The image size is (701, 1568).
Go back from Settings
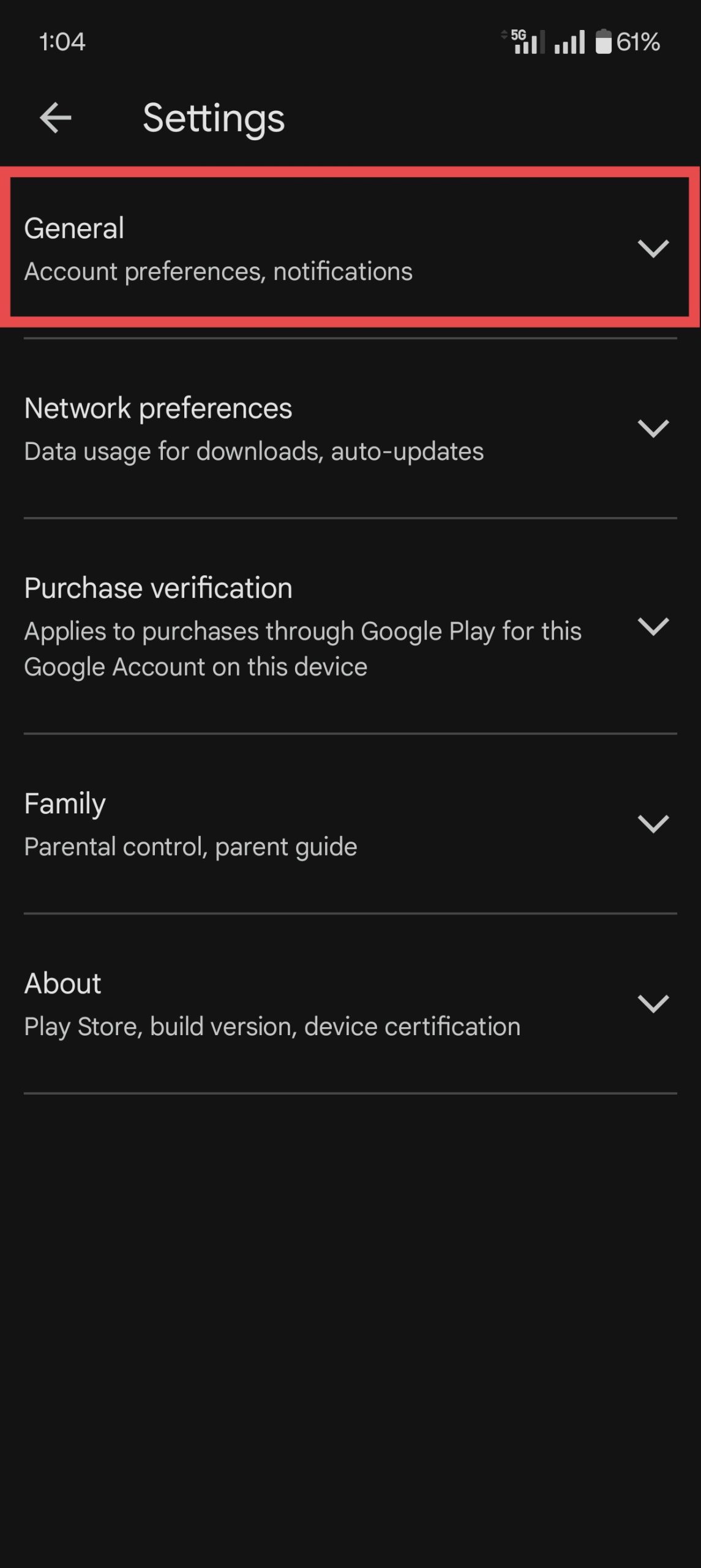56,118
